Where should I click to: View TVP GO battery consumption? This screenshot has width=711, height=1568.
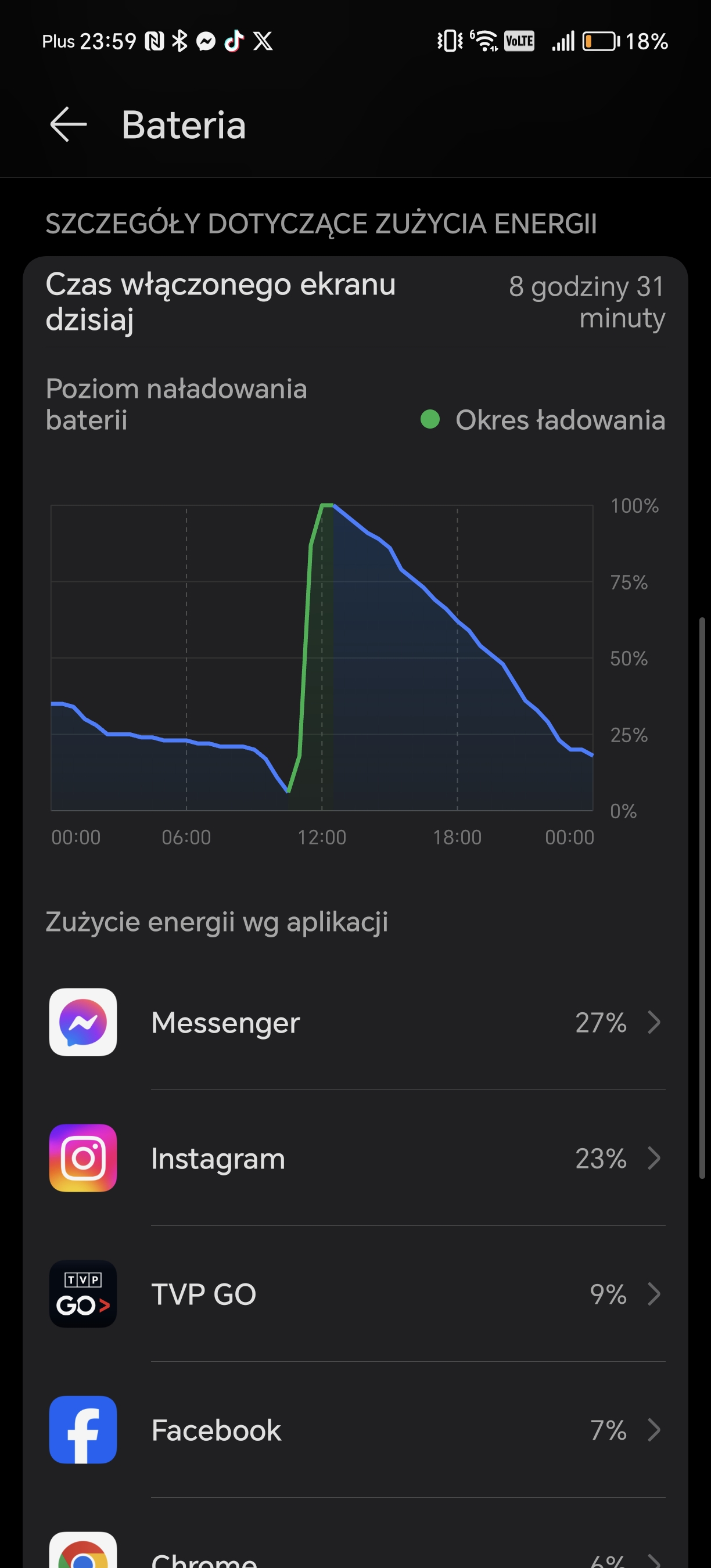pyautogui.click(x=355, y=1293)
